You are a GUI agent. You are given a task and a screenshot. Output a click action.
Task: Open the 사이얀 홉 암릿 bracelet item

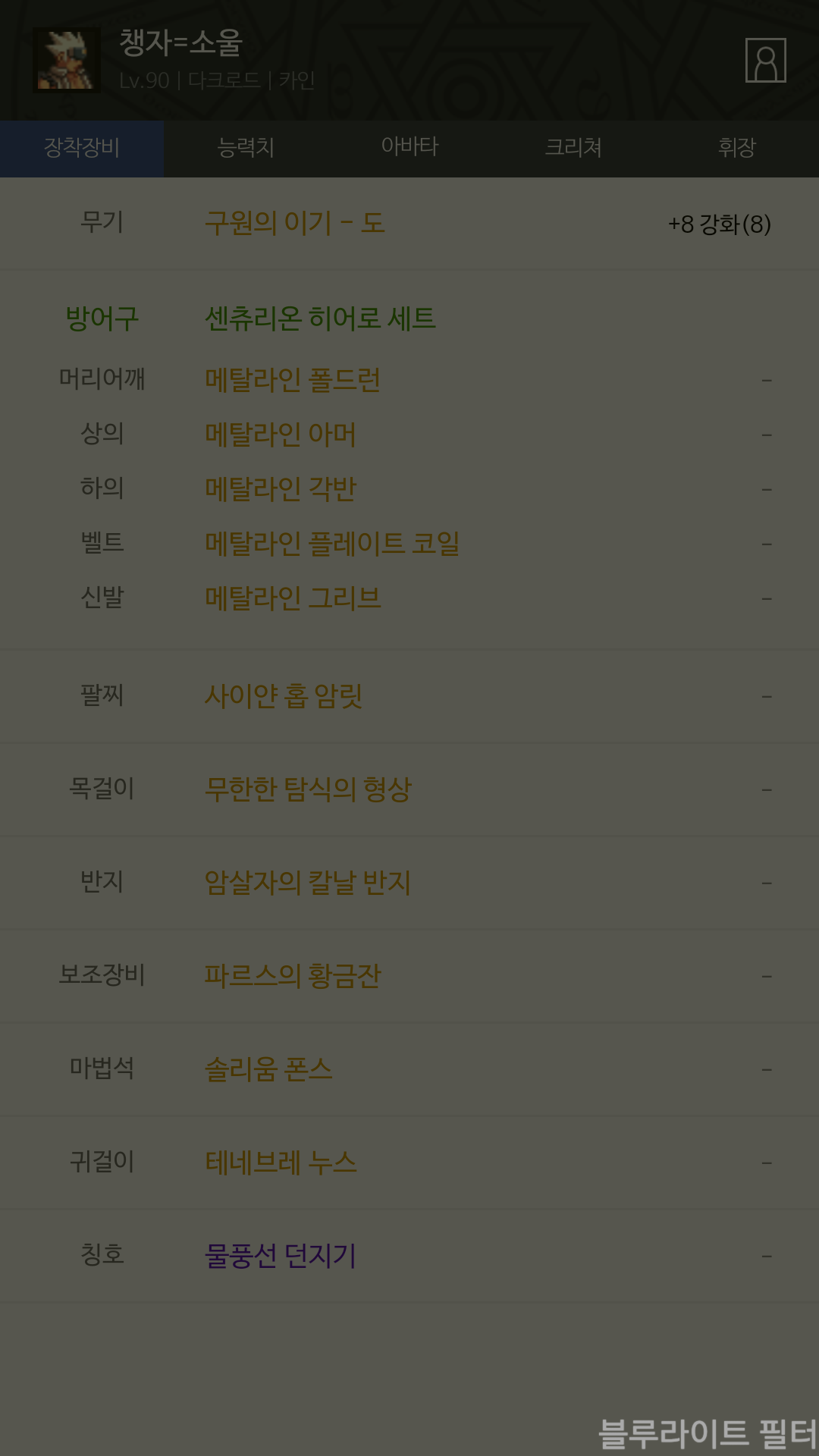click(x=284, y=696)
